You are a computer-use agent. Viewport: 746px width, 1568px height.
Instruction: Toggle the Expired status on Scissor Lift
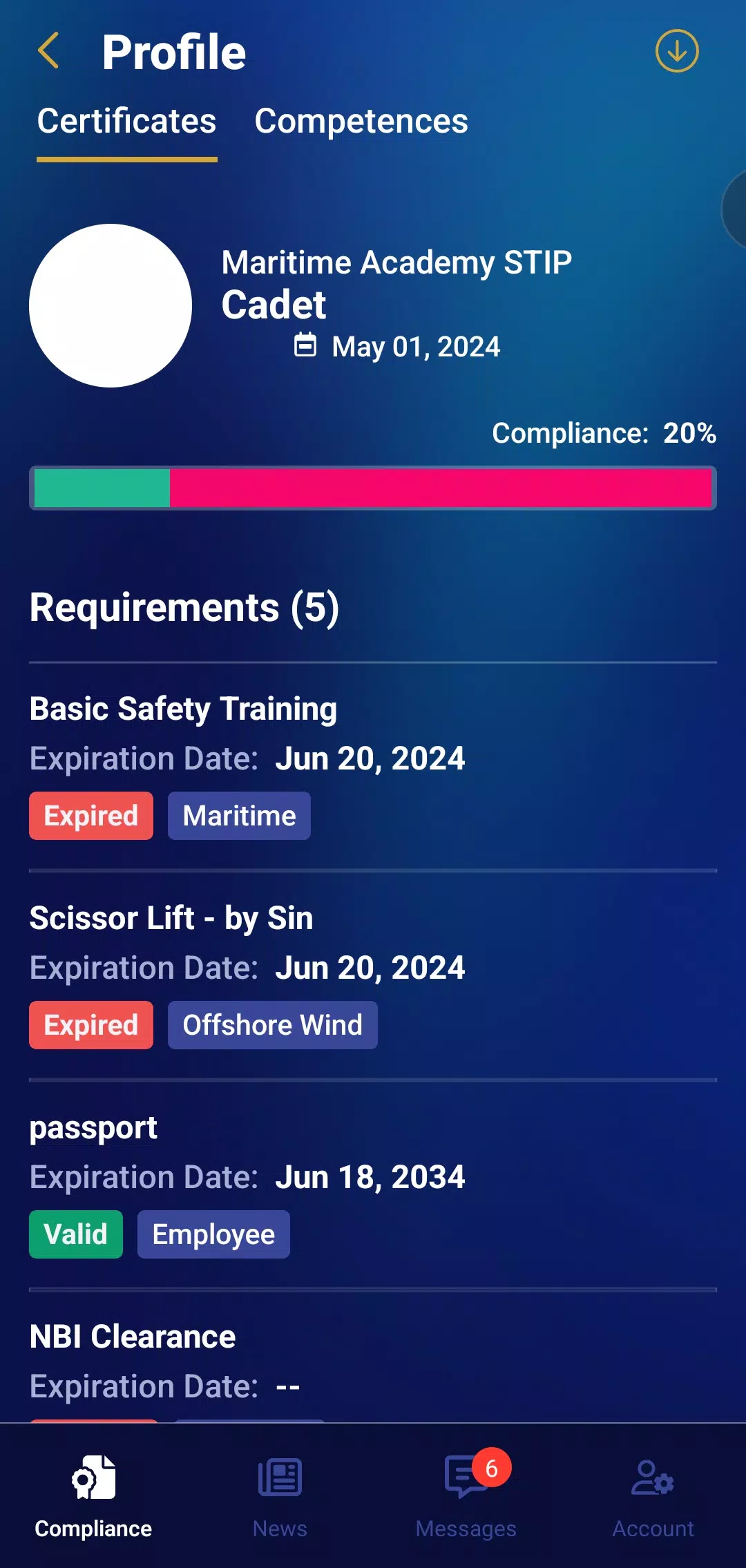click(x=90, y=1025)
